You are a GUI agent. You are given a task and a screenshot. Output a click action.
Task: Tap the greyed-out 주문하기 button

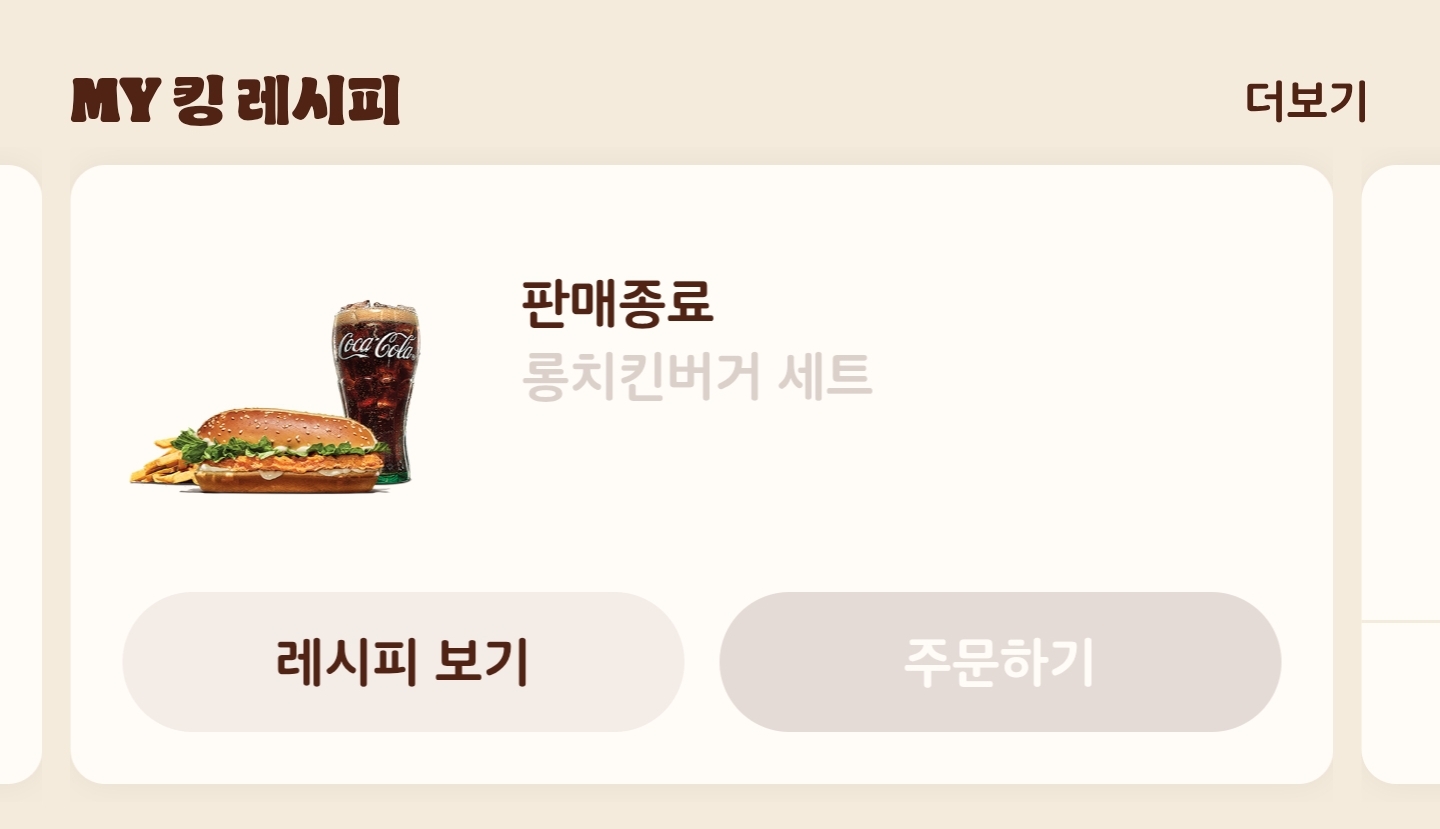1000,662
